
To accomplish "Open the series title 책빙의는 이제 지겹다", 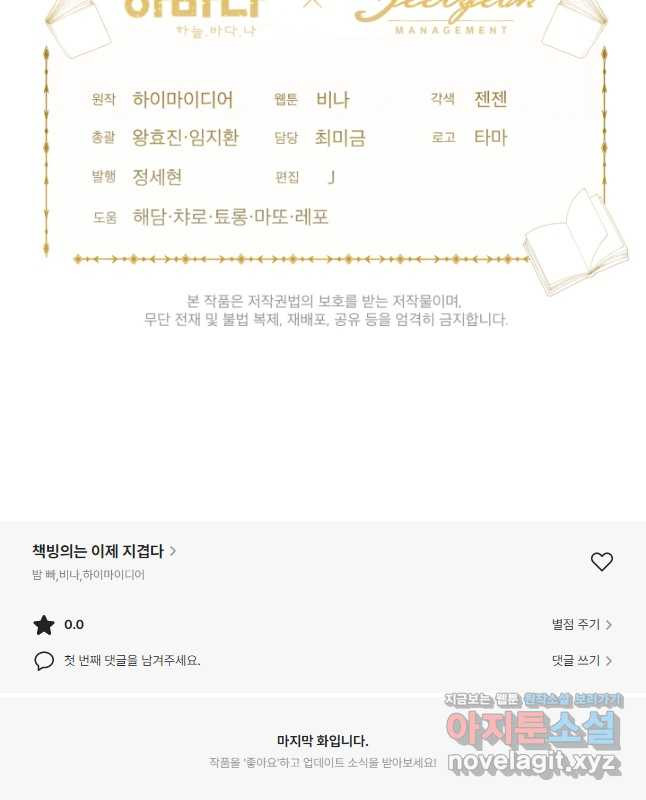I will click(104, 551).
